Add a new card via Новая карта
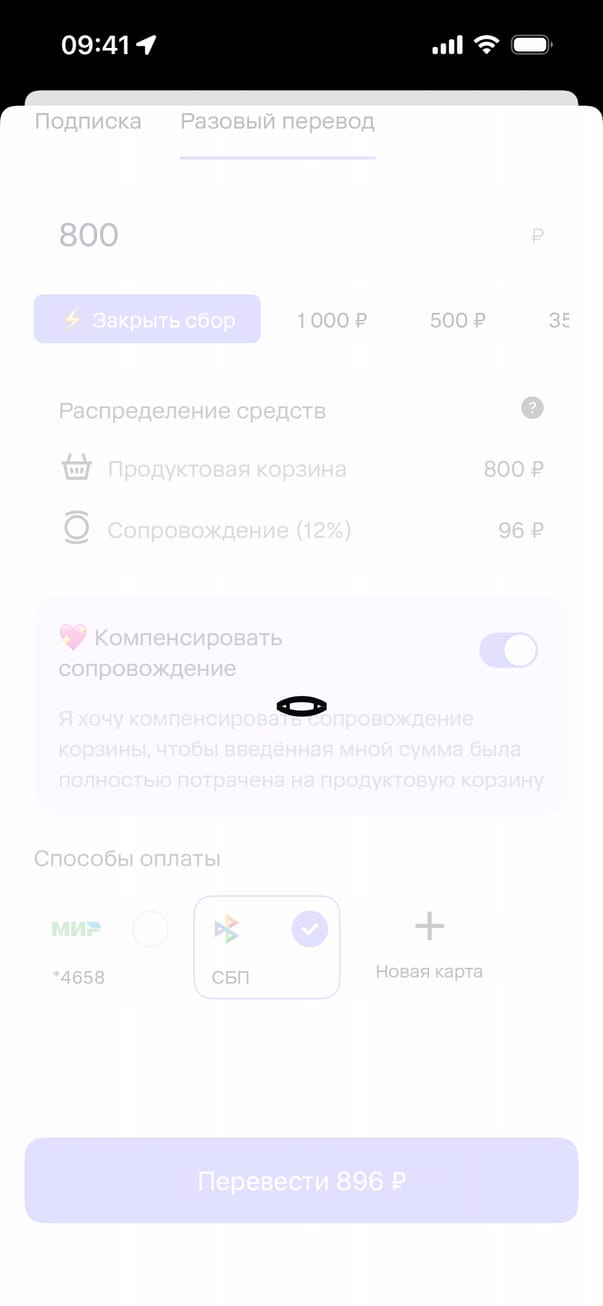 click(x=429, y=945)
